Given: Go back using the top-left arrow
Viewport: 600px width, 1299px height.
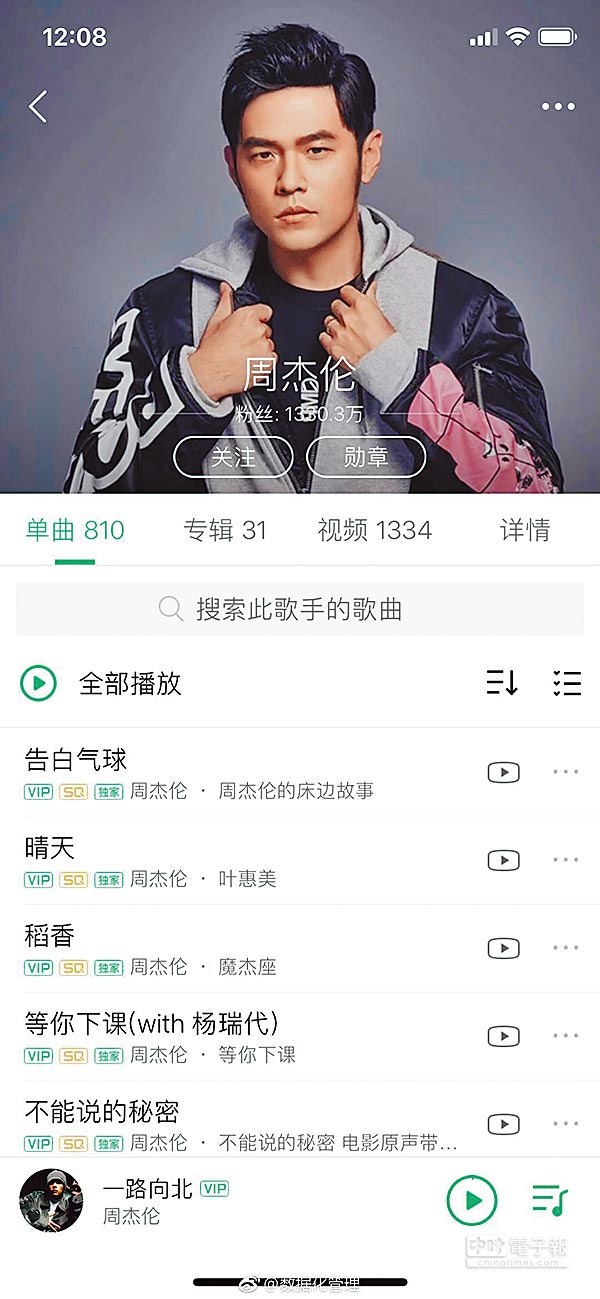Looking at the screenshot, I should pyautogui.click(x=38, y=106).
